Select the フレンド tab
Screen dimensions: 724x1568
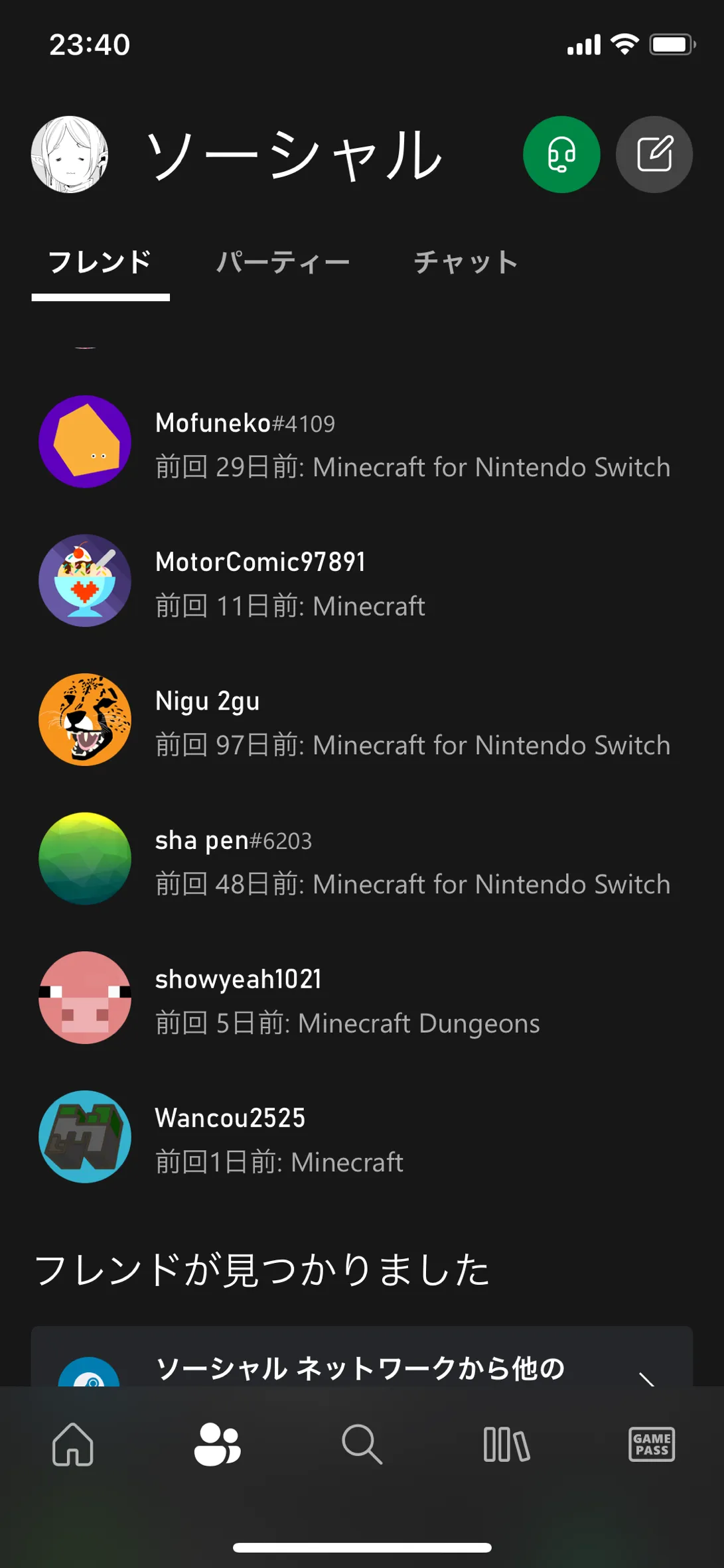tap(100, 263)
